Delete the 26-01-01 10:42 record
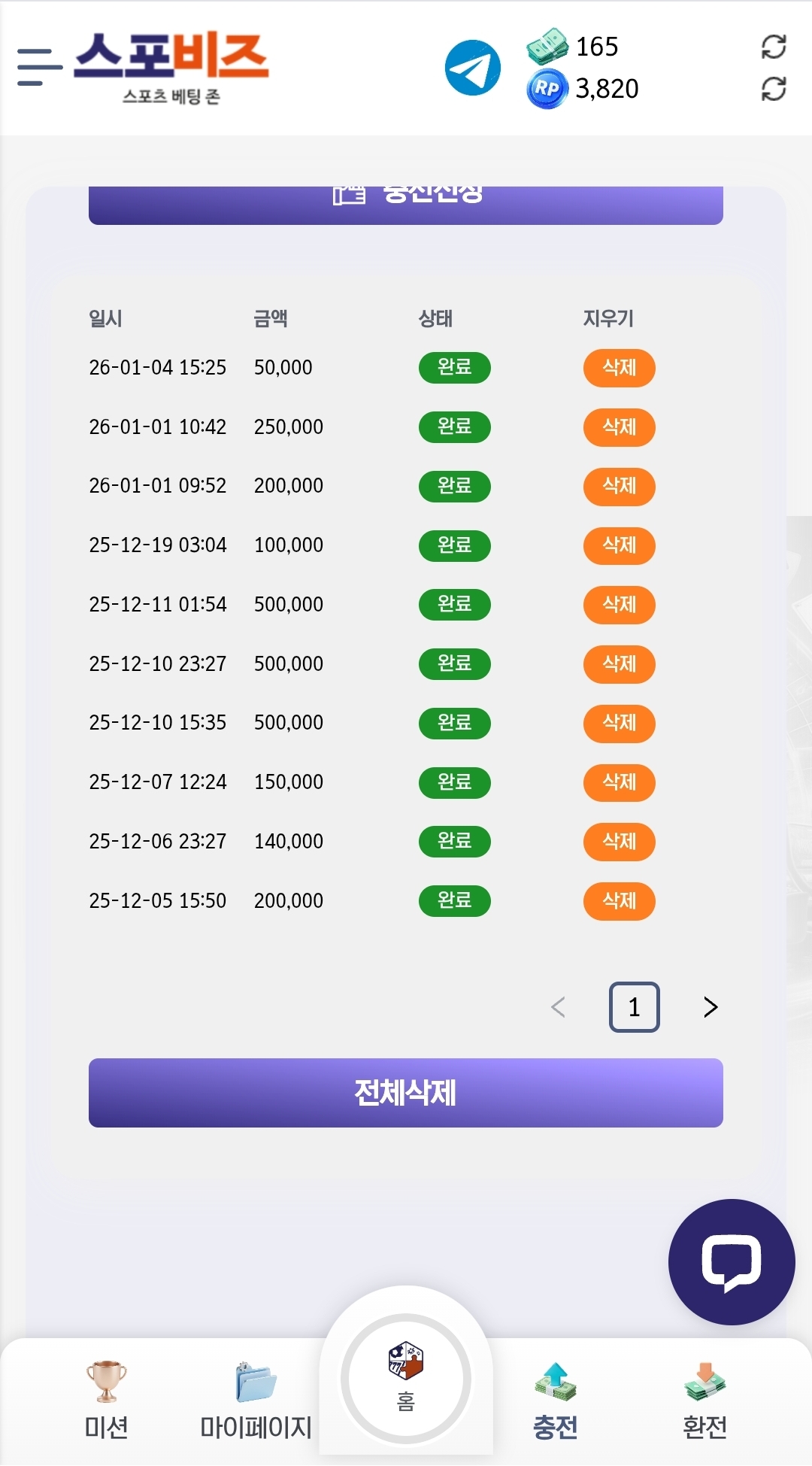Screen dimensions: 812x1466 tap(619, 427)
